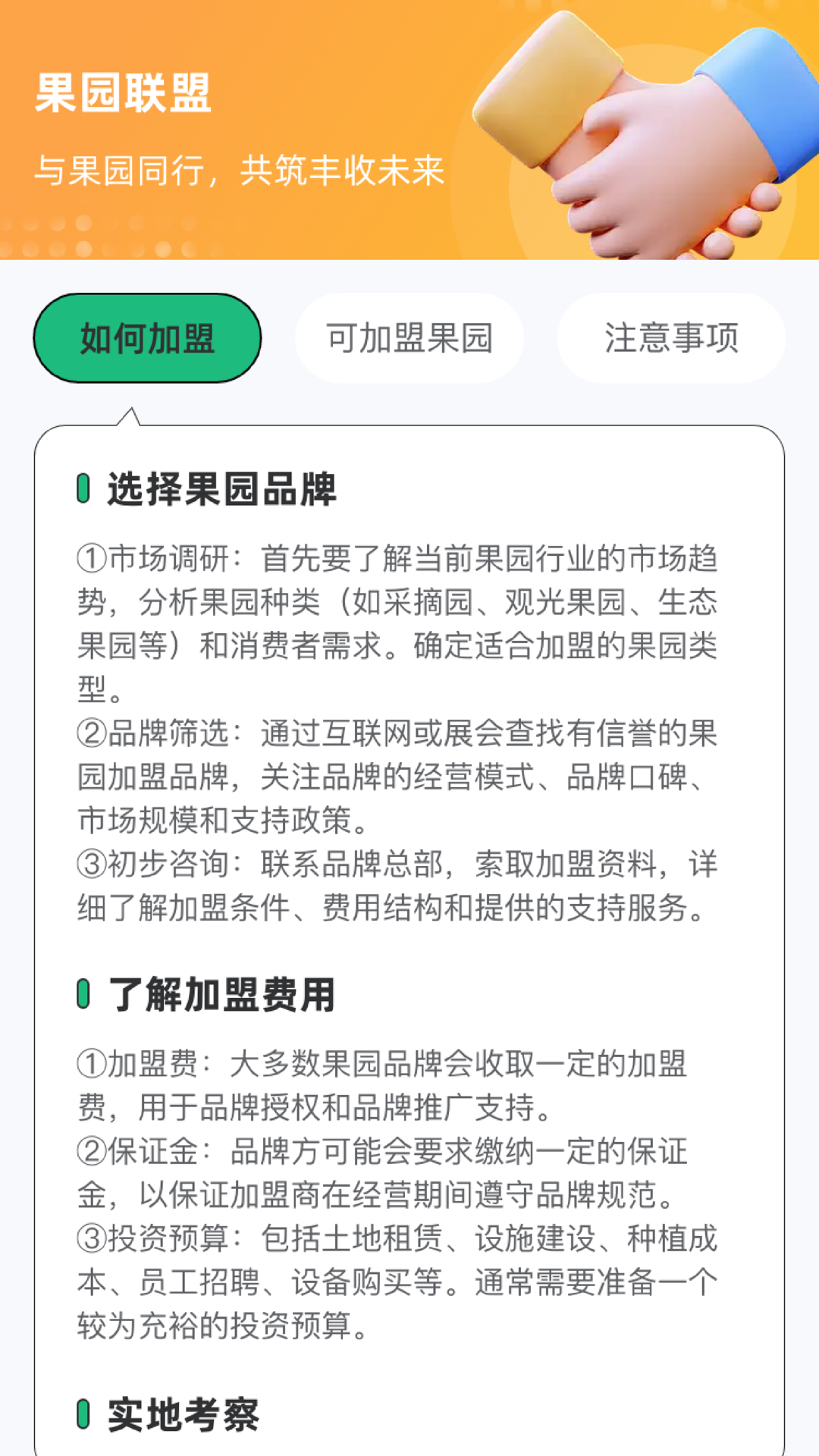
Task: Select the active 如何加盟 tab
Action: click(148, 339)
